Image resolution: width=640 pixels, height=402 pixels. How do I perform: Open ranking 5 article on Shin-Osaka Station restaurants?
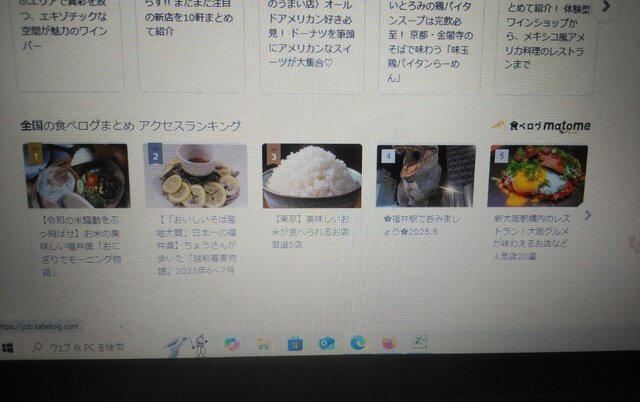538,176
